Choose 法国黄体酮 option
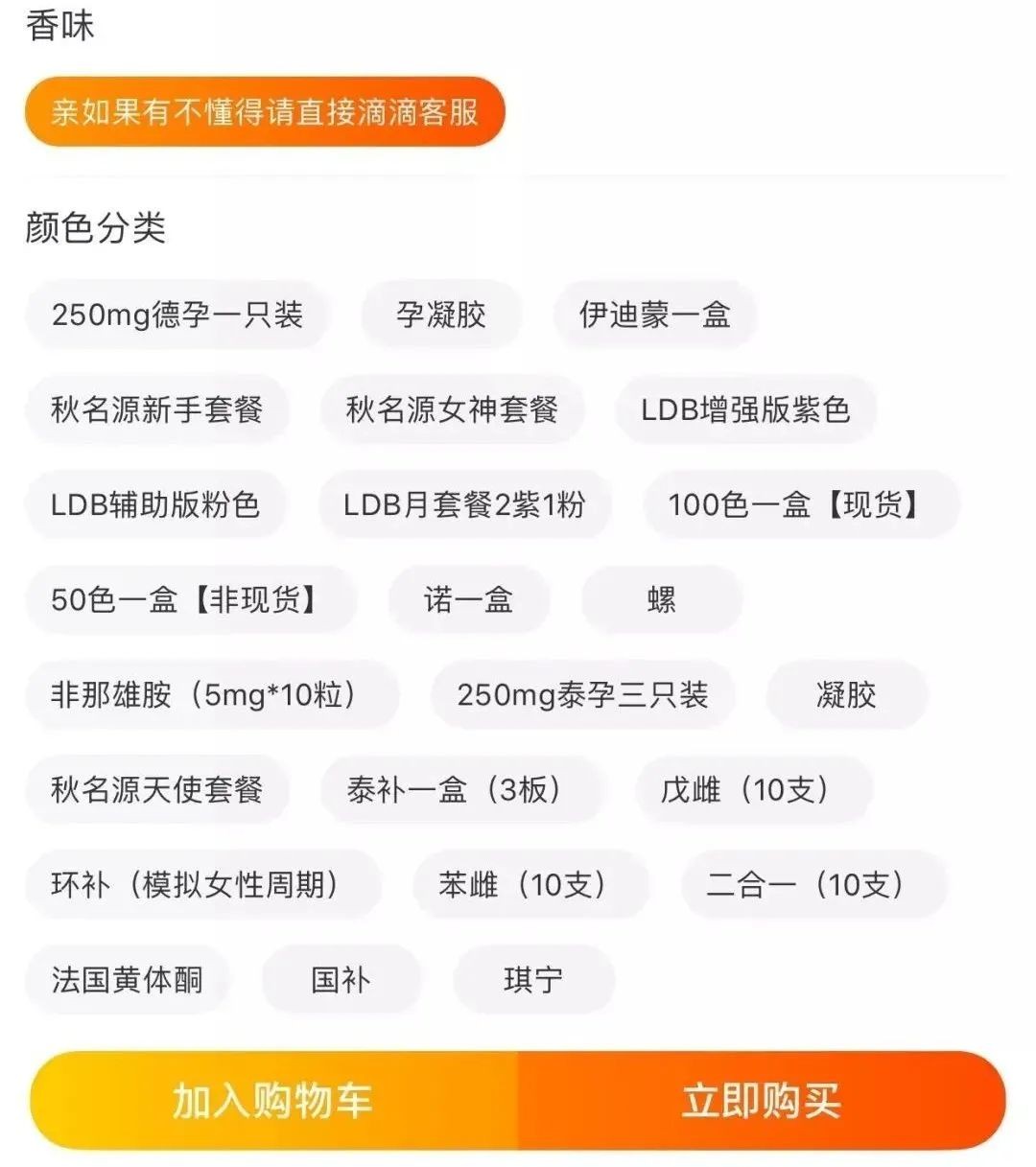The width and height of the screenshot is (1036, 1167). [x=128, y=979]
